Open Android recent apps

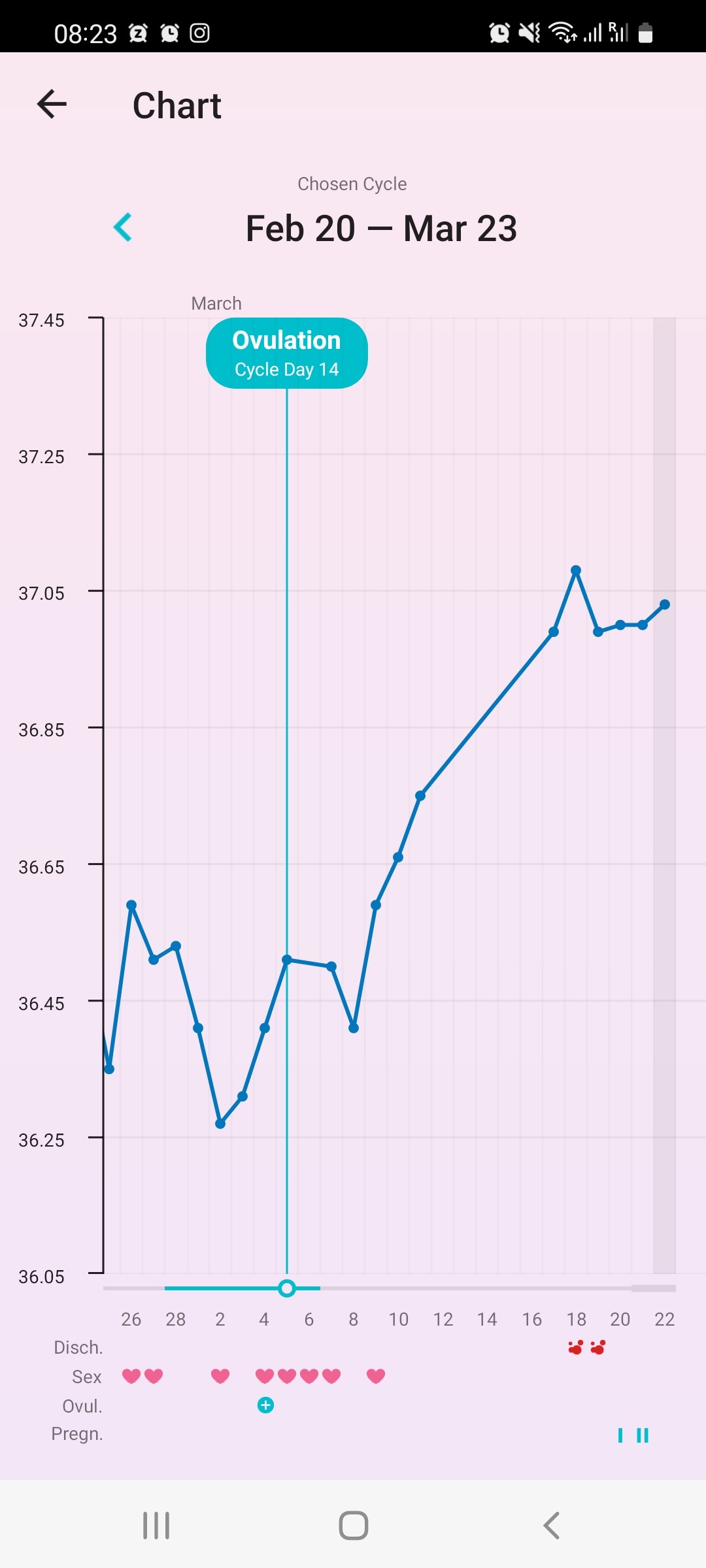(x=156, y=1526)
